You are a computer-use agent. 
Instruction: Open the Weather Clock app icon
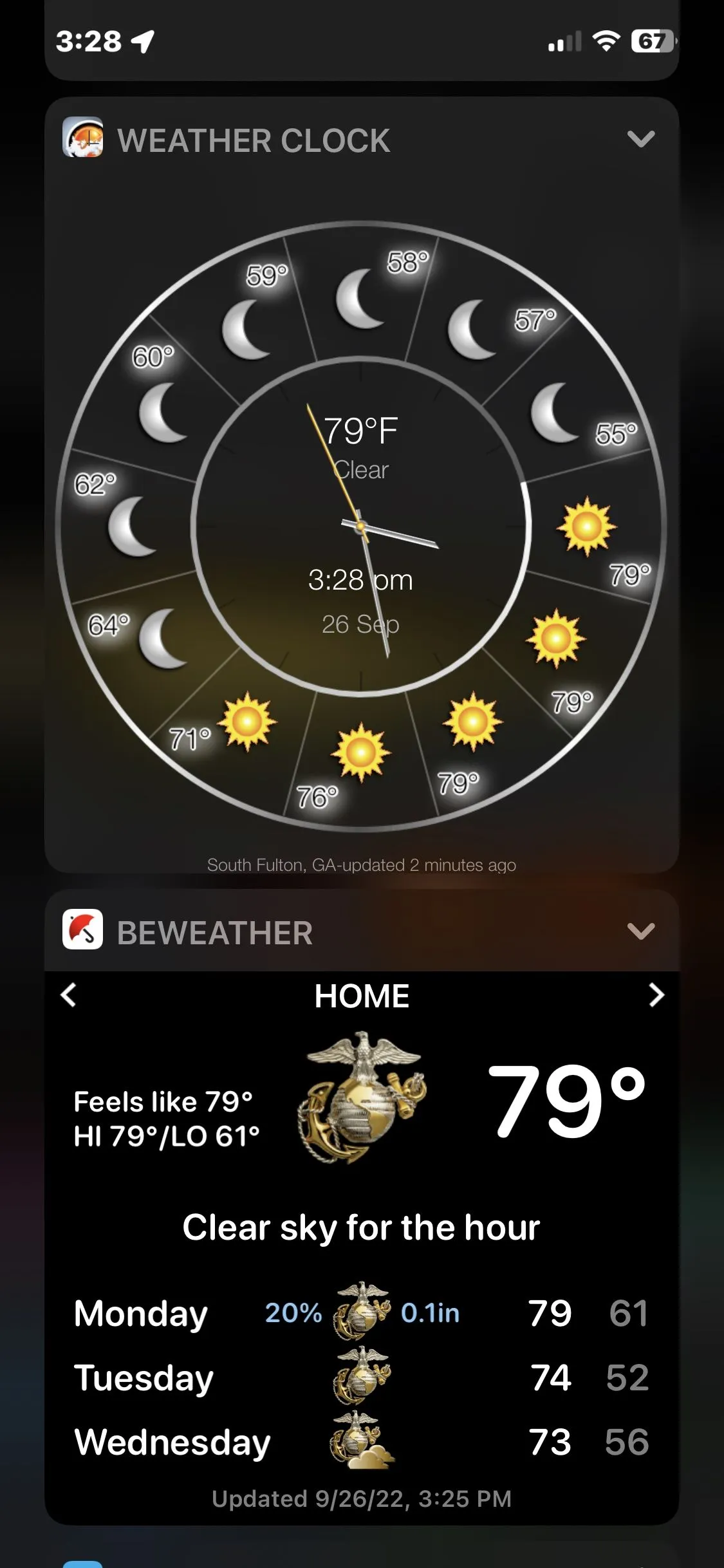tap(82, 137)
